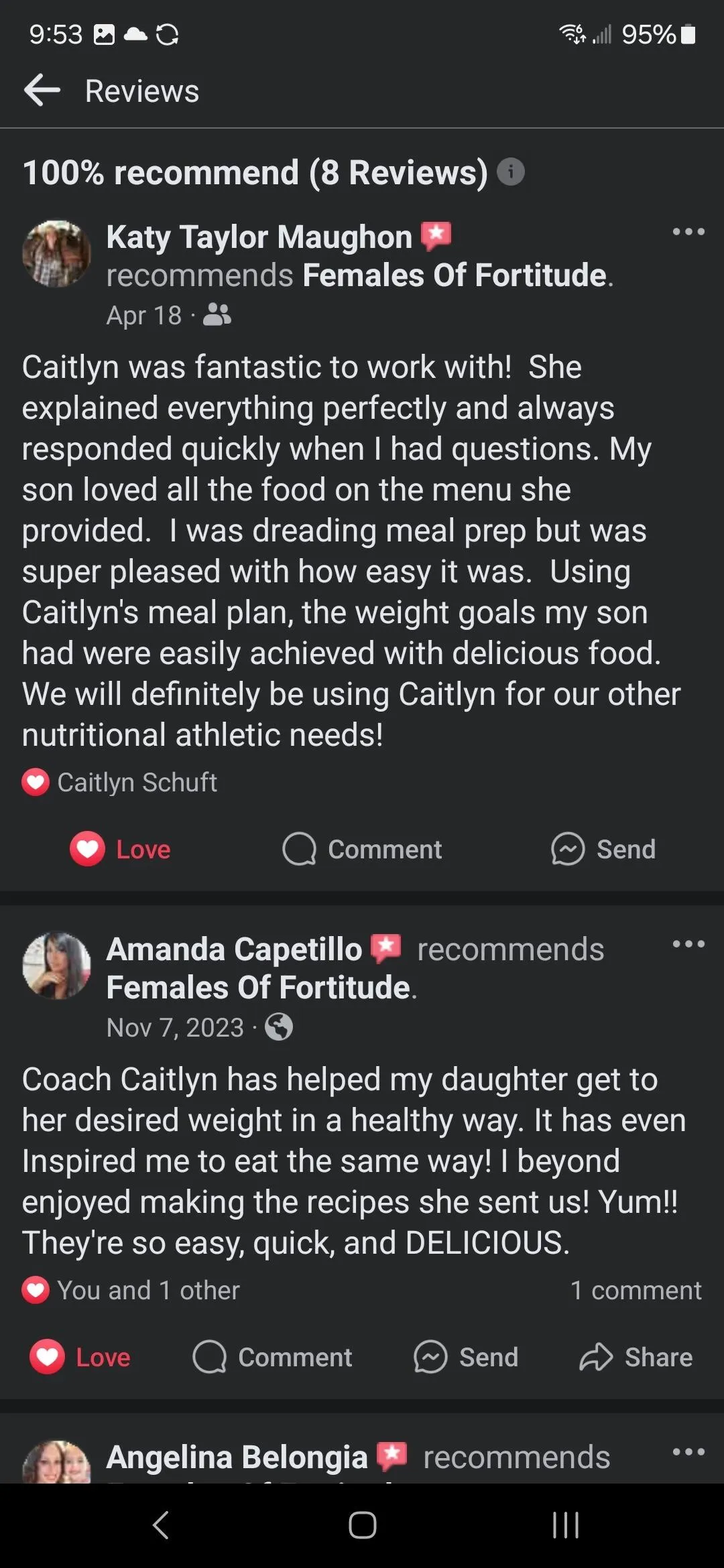
Task: Open Katy Taylor Maughon's profile name
Action: [259, 237]
